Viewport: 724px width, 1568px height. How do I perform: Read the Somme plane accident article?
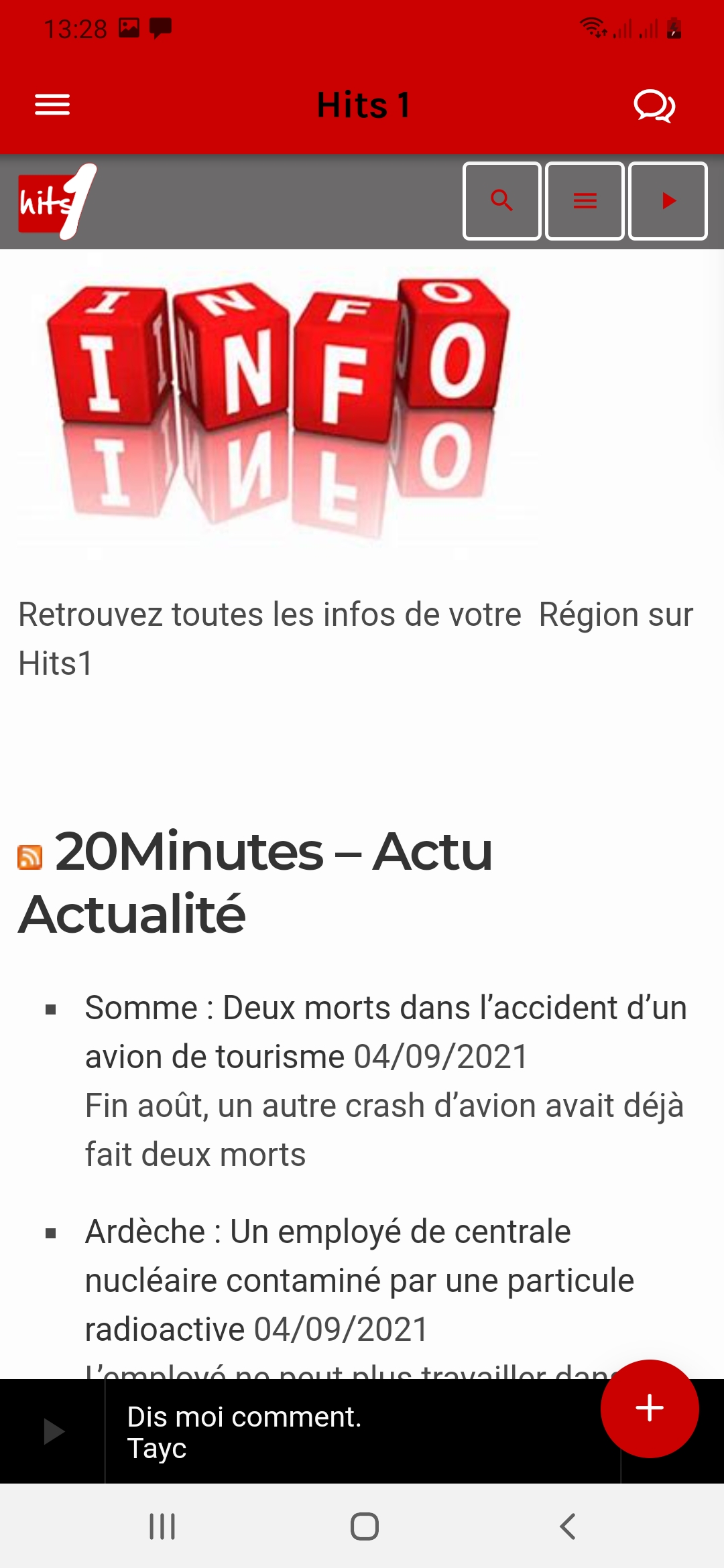pos(386,1032)
